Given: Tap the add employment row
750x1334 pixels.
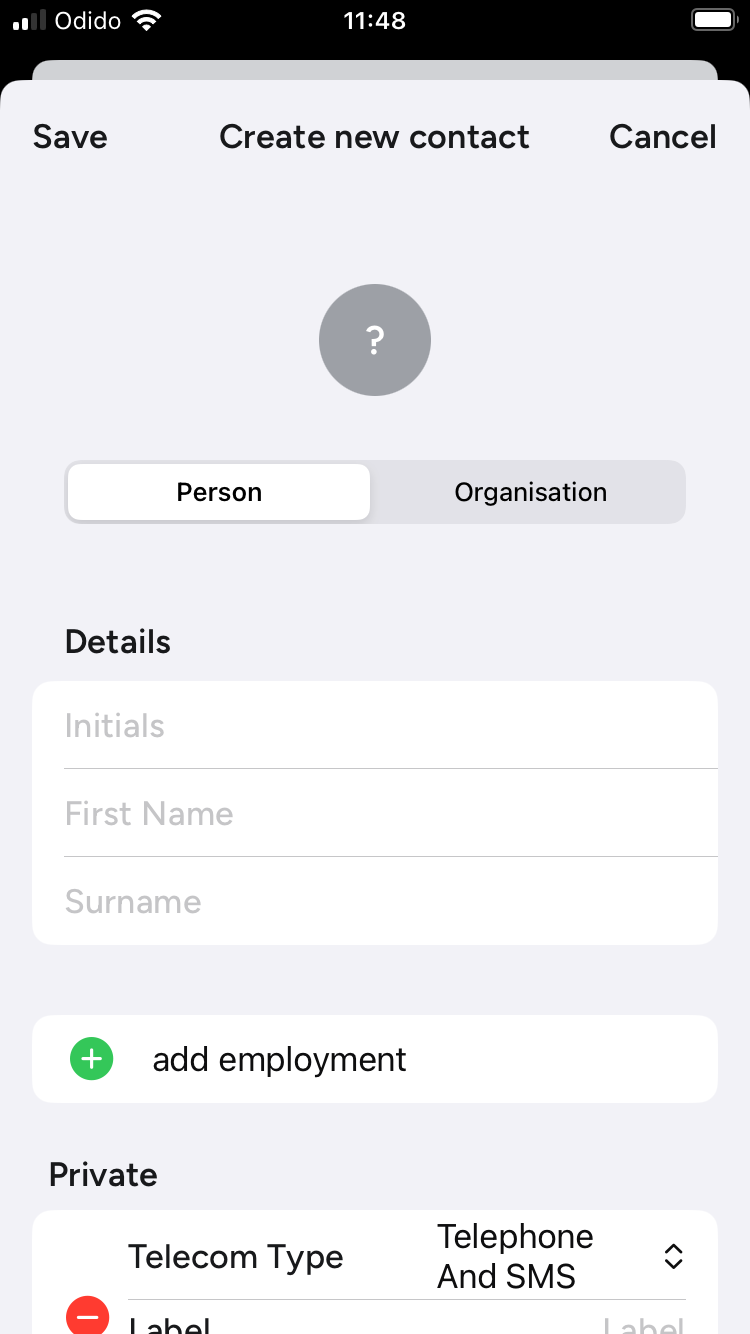Looking at the screenshot, I should (279, 1058).
